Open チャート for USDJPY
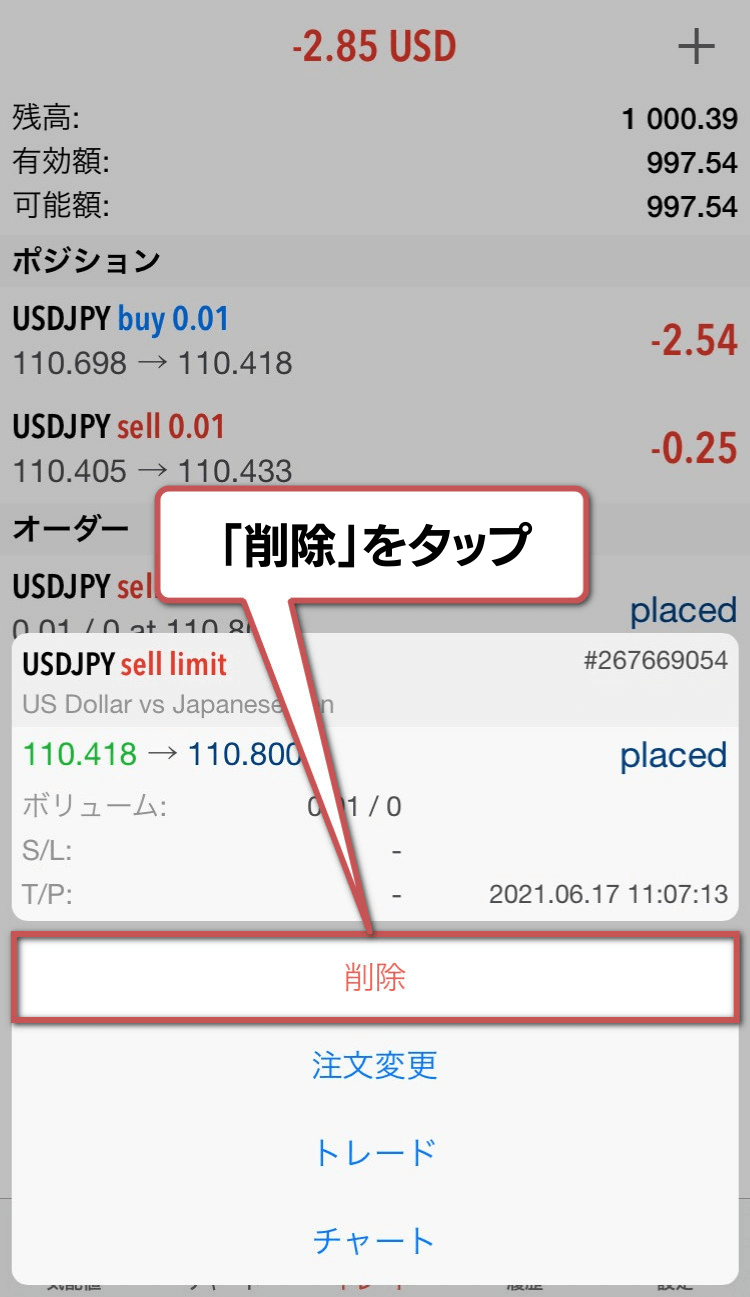The image size is (750, 1297). coord(375,1241)
